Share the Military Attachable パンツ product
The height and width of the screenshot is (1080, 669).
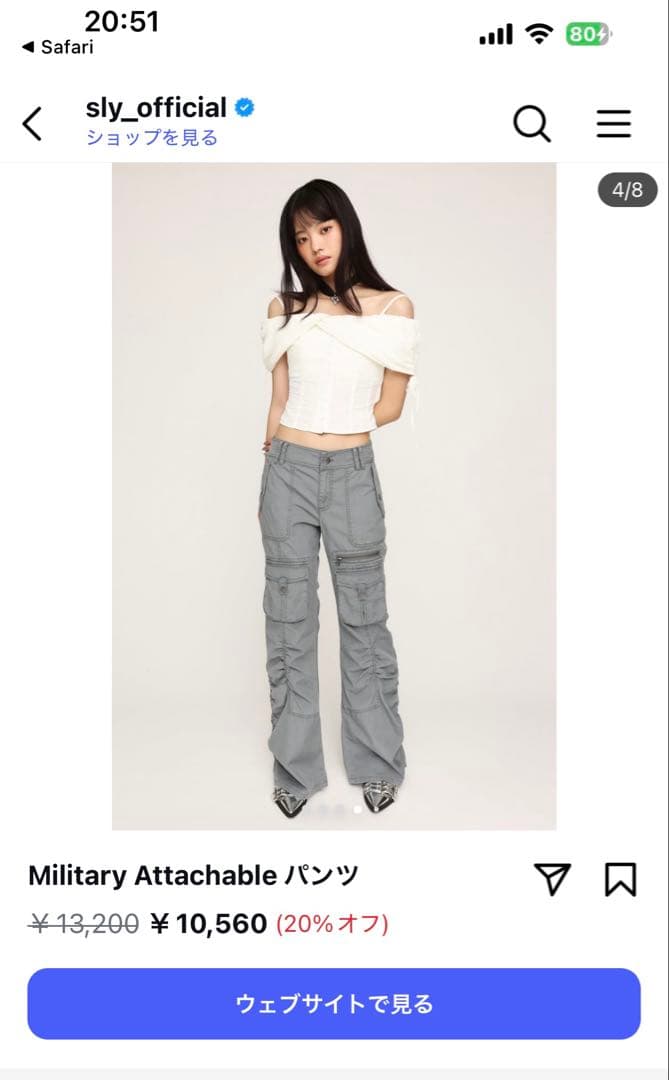point(552,879)
